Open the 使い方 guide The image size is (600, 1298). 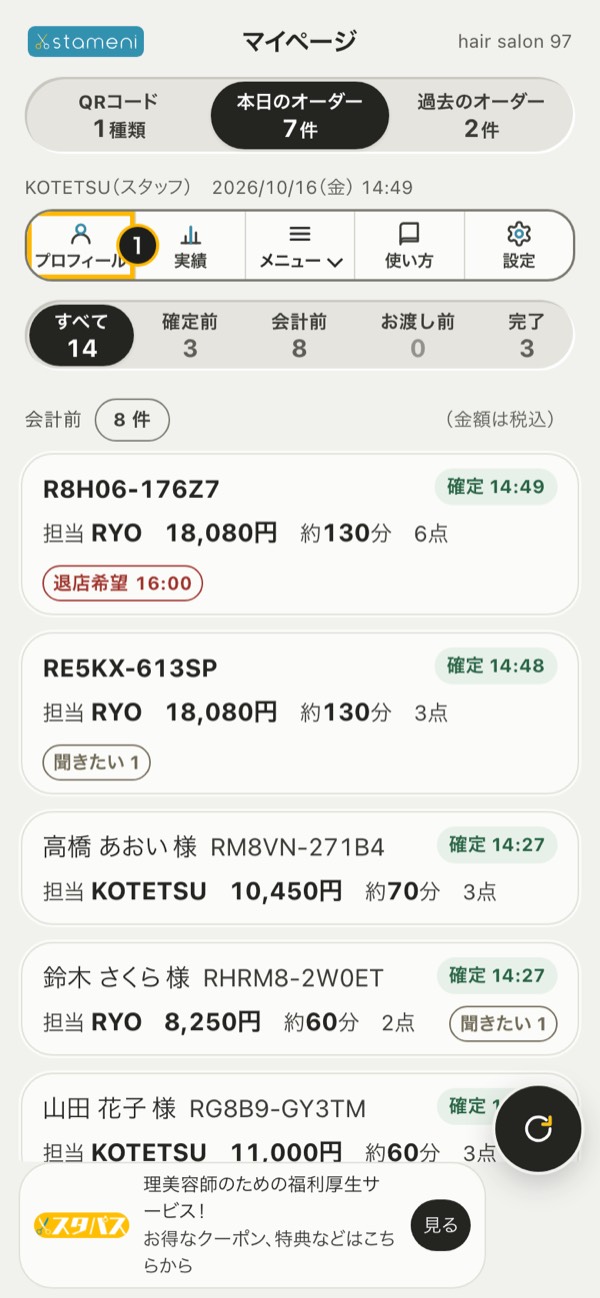click(409, 245)
